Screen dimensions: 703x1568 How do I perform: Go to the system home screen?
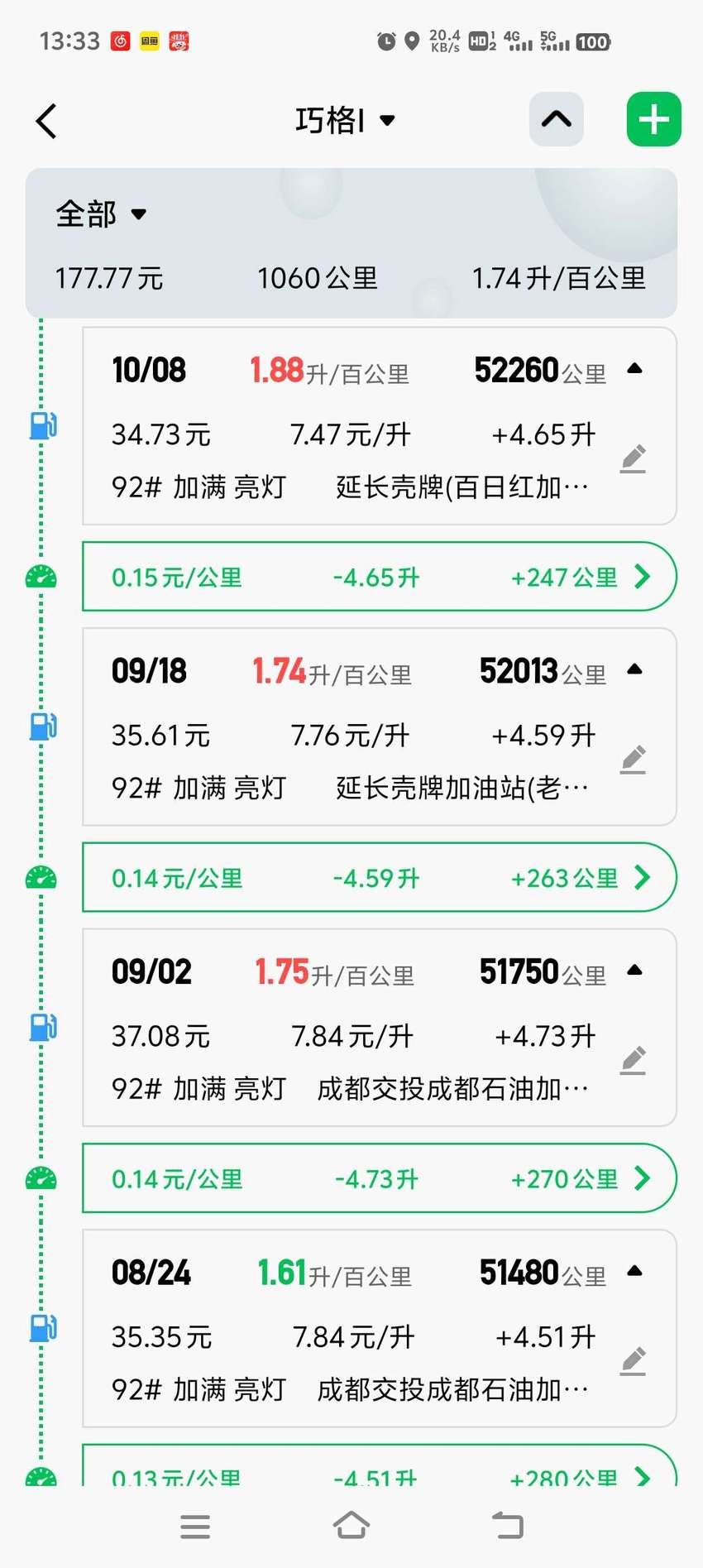(x=351, y=1526)
